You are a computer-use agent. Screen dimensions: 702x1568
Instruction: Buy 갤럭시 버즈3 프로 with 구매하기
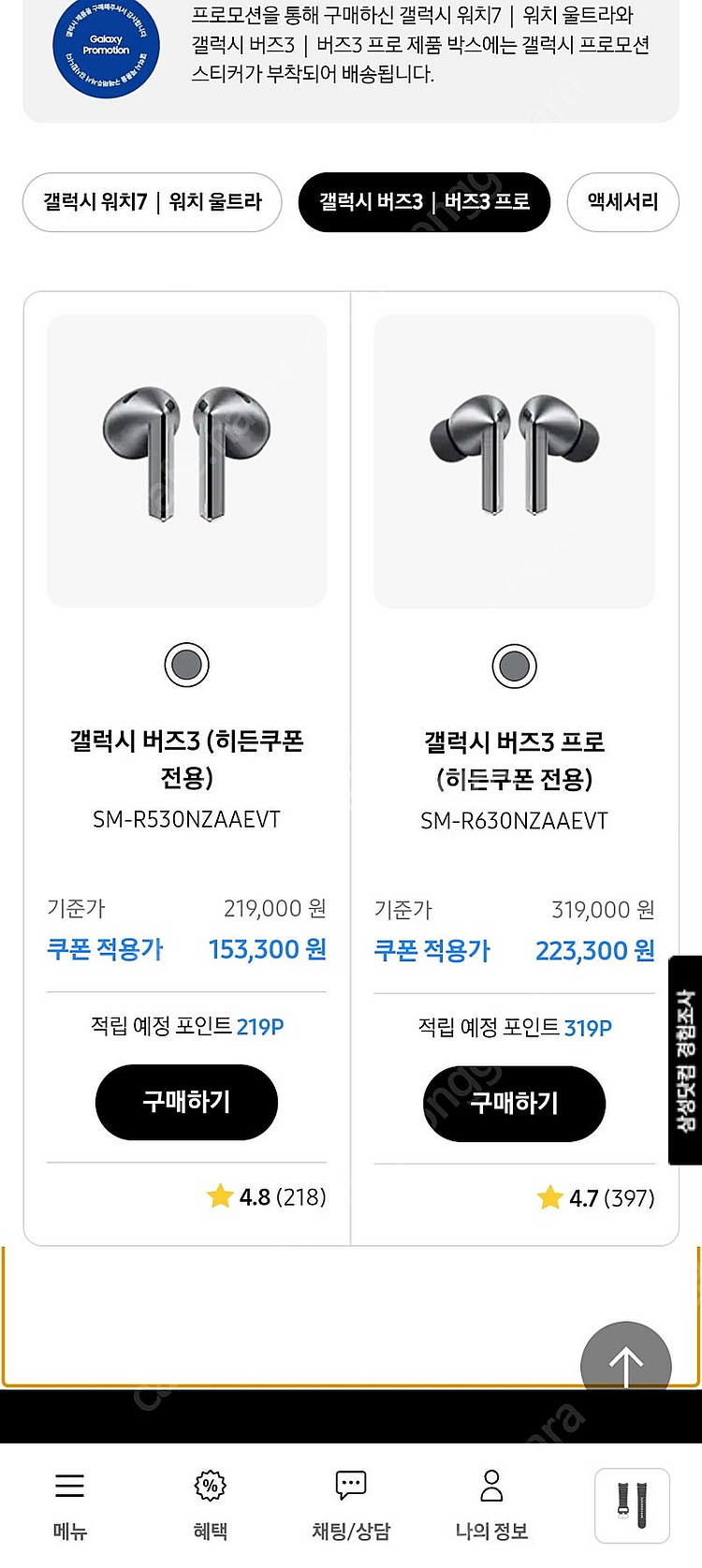pyautogui.click(x=514, y=1104)
